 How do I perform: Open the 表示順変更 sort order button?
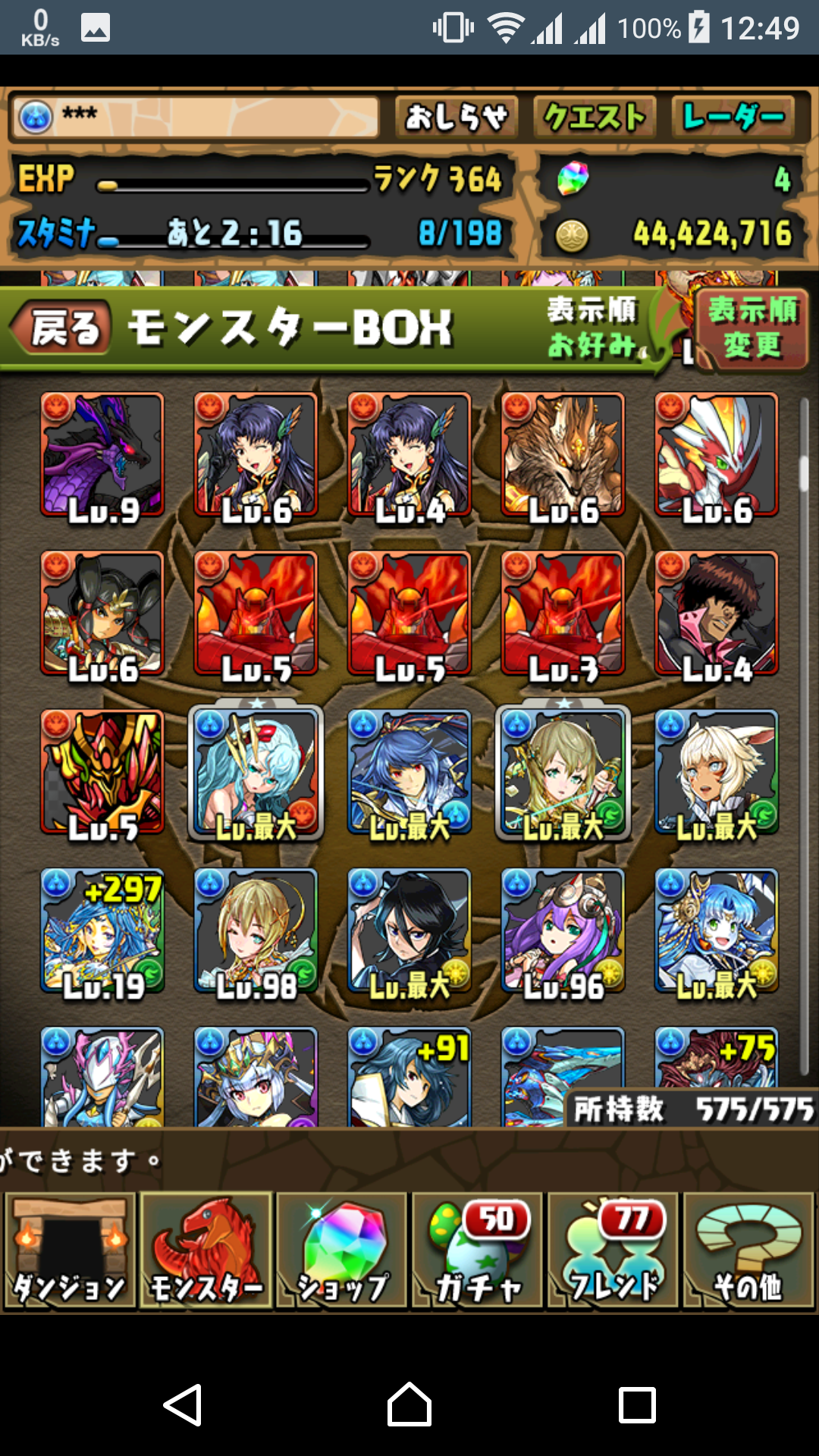(x=751, y=328)
